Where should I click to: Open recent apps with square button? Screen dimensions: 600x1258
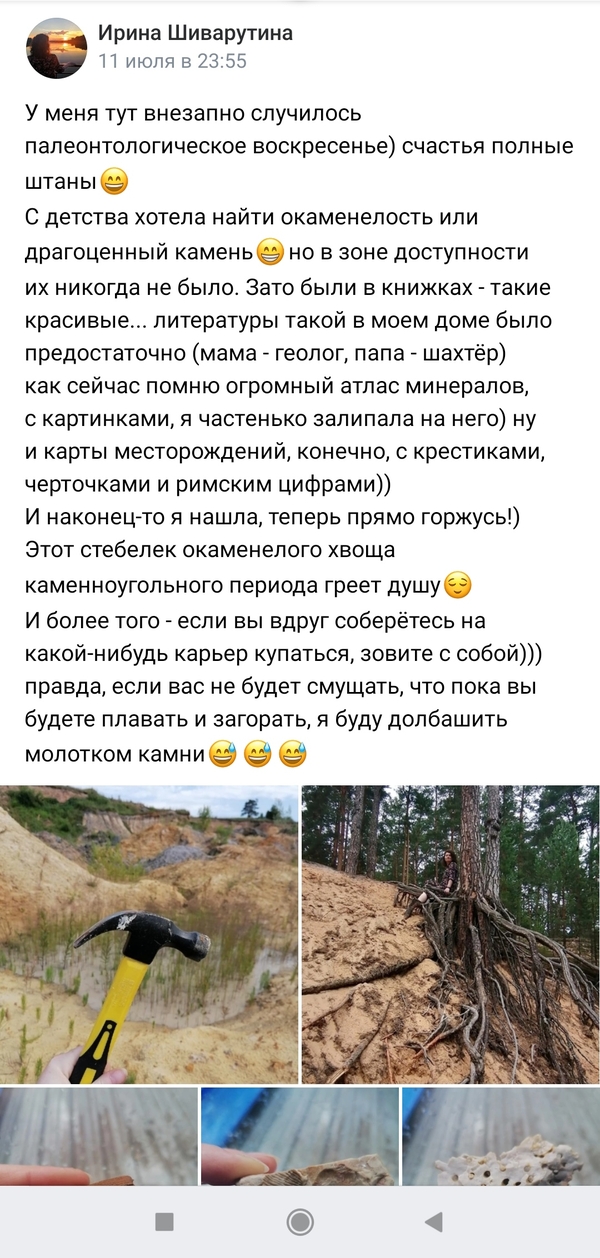pos(165,1221)
